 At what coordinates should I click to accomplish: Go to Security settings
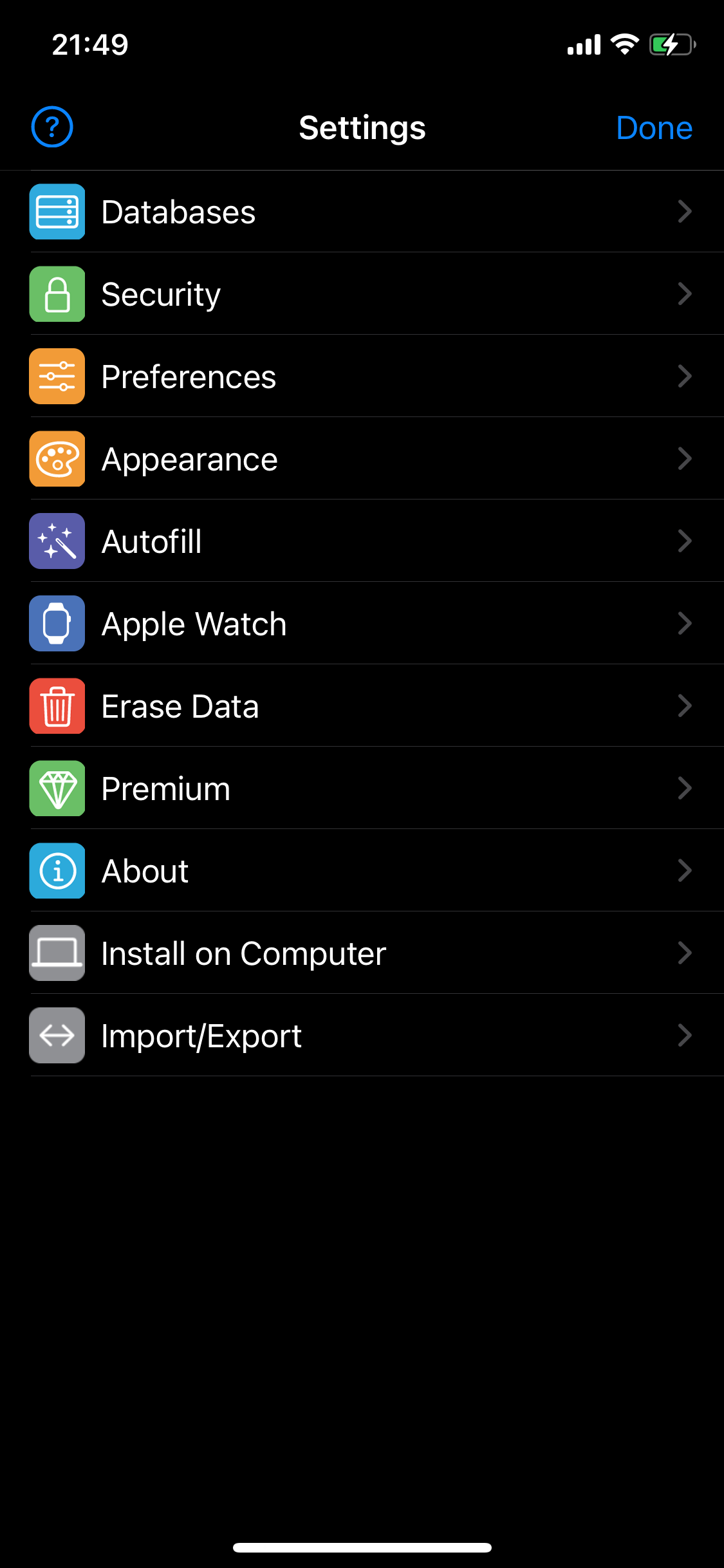(x=360, y=294)
